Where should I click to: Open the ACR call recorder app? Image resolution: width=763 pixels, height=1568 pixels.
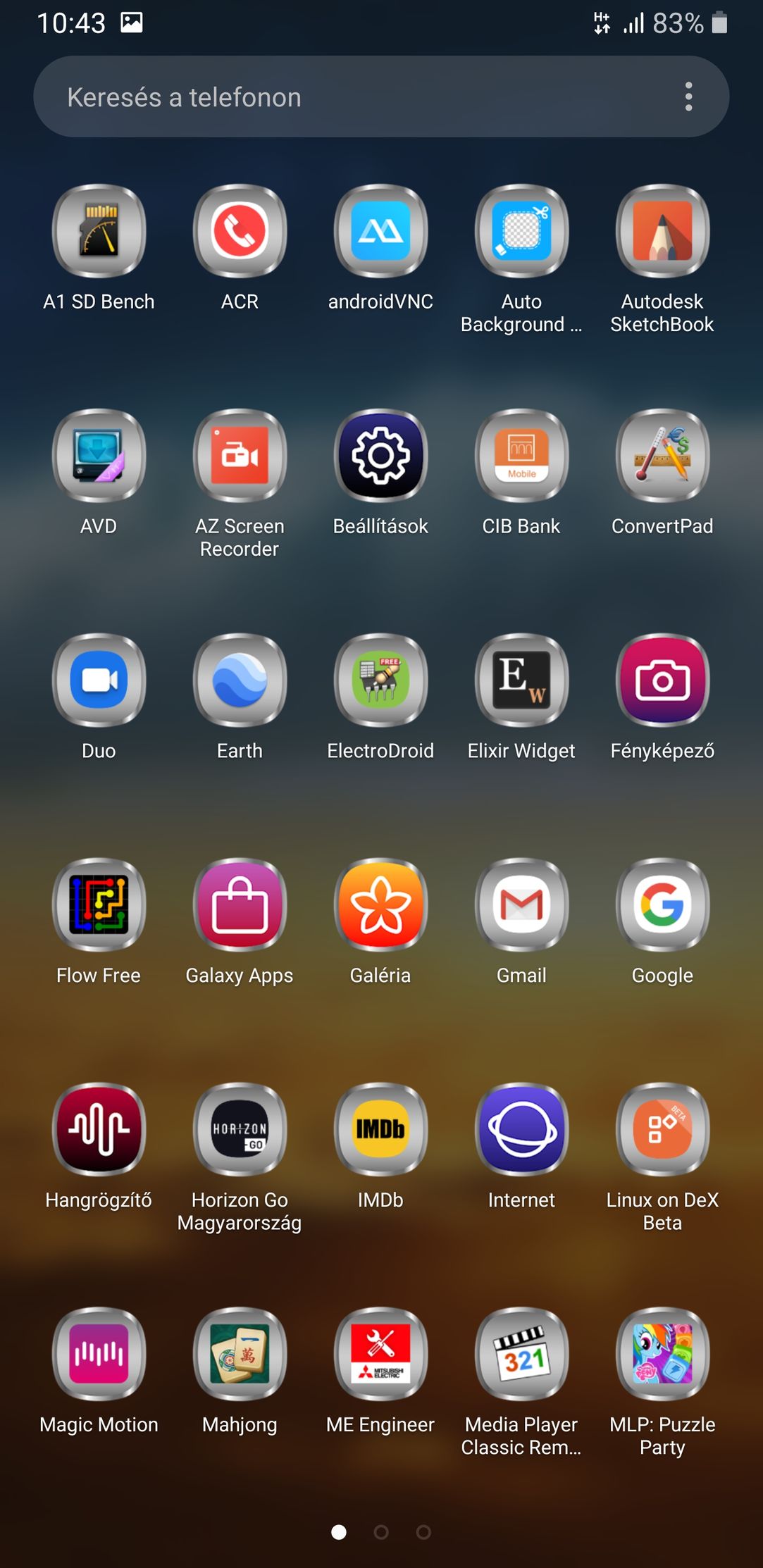coord(240,231)
